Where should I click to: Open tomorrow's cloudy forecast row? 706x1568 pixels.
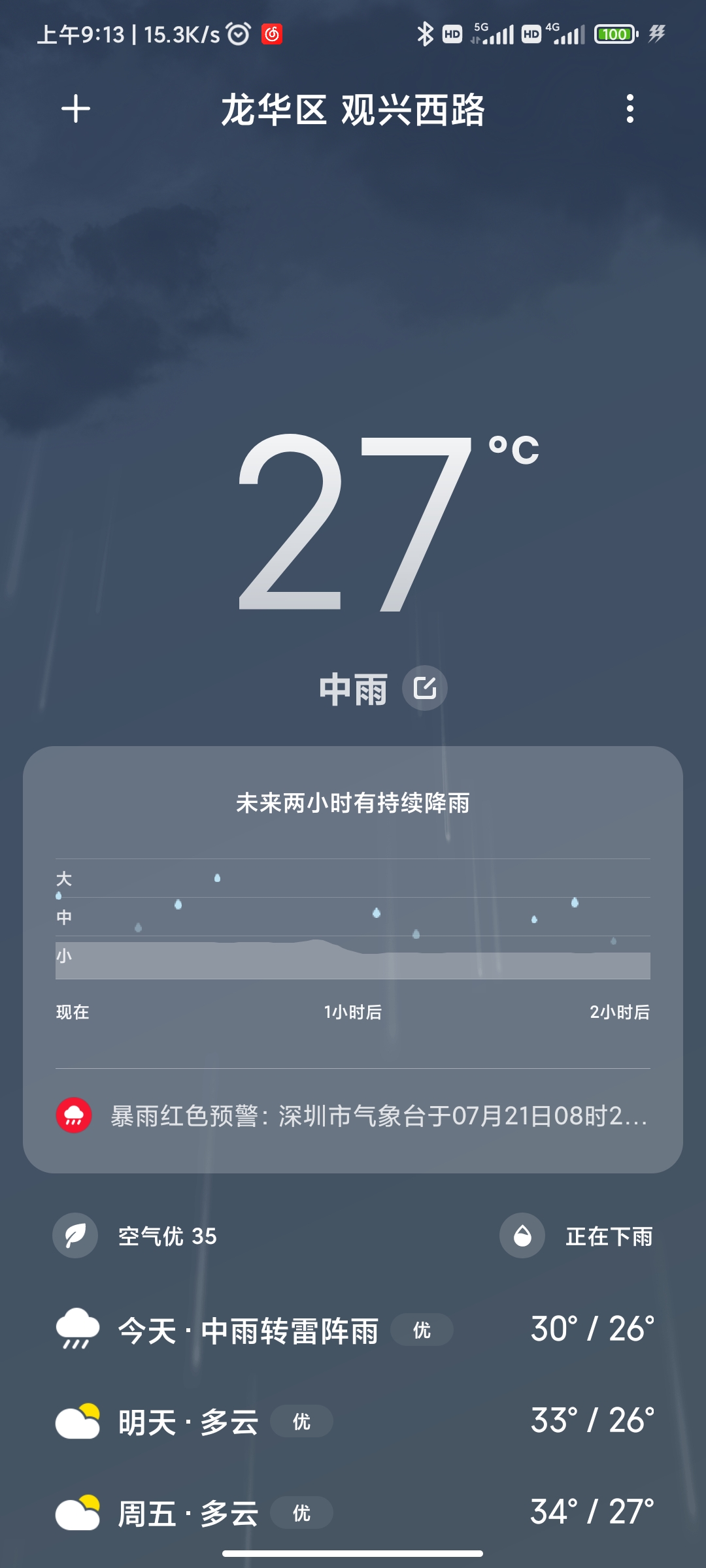click(x=353, y=1422)
